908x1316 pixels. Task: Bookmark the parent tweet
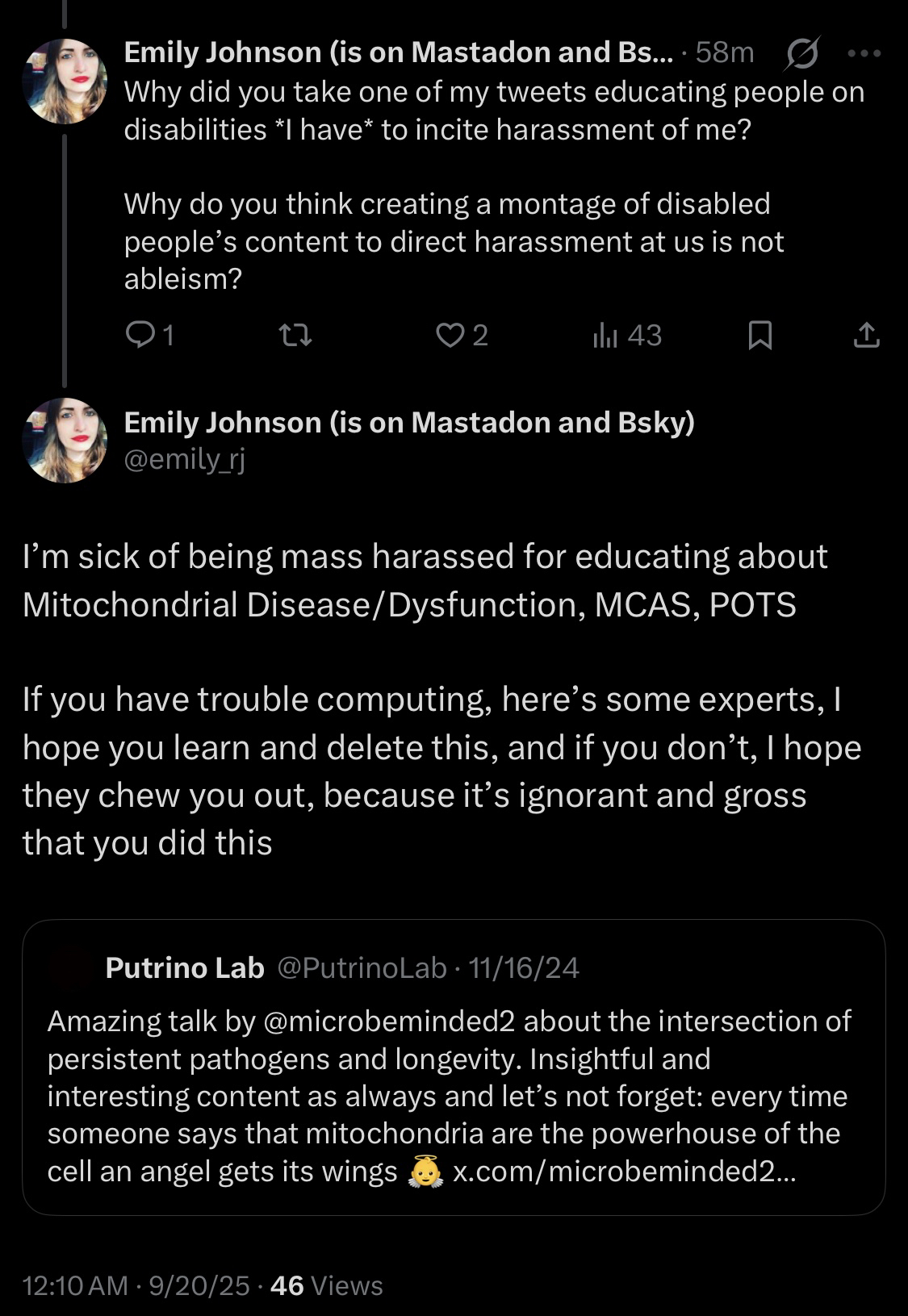tap(759, 335)
